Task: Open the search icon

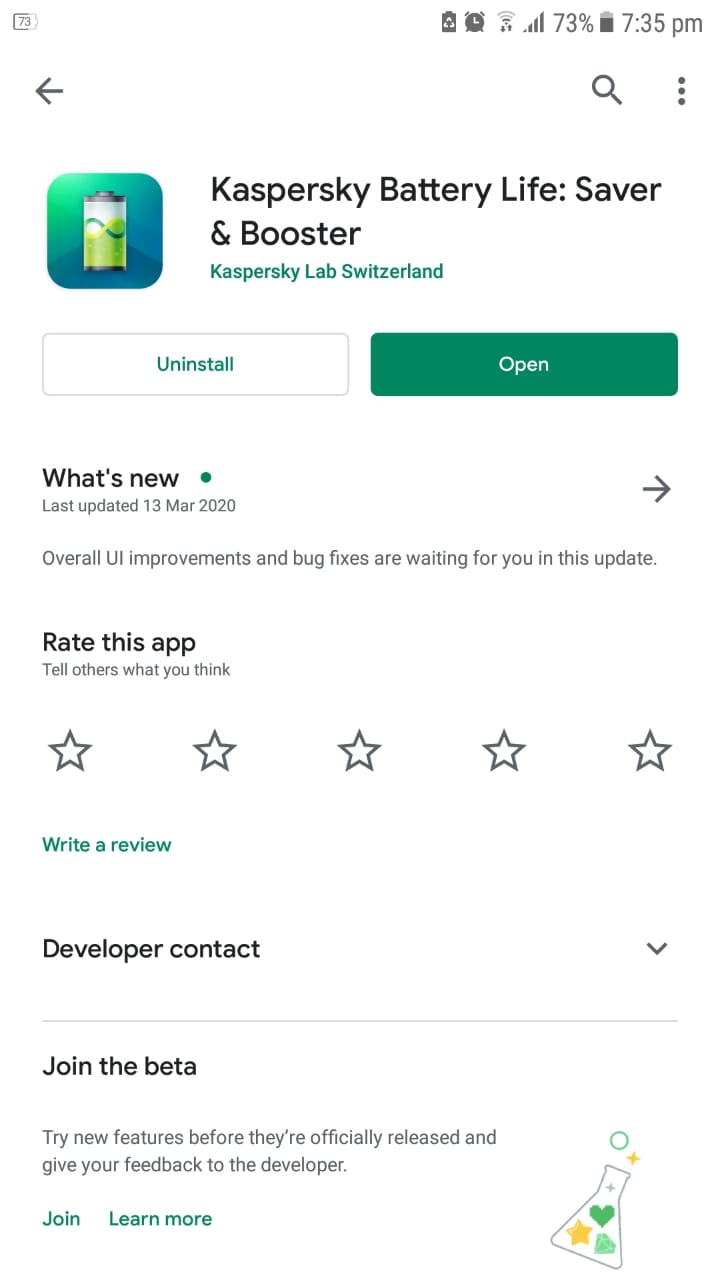Action: click(607, 90)
